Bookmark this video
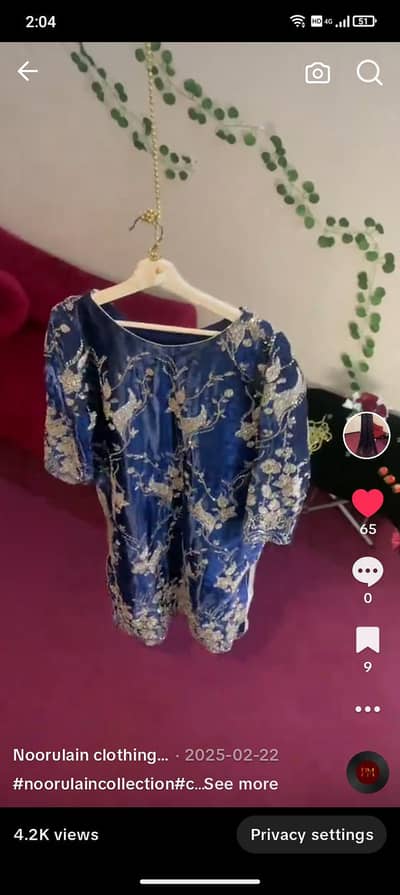This screenshot has width=400, height=895. (x=367, y=640)
